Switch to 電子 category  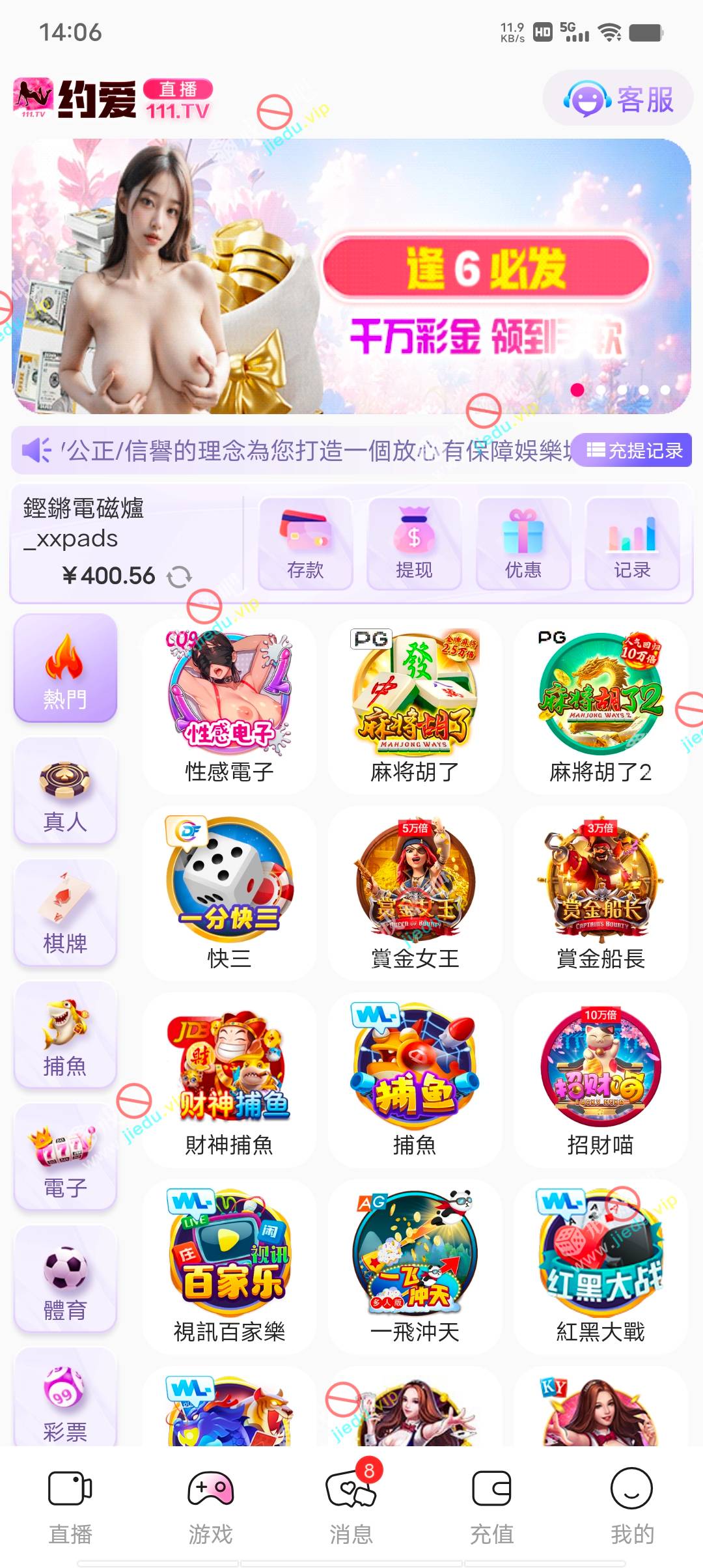click(x=65, y=1158)
